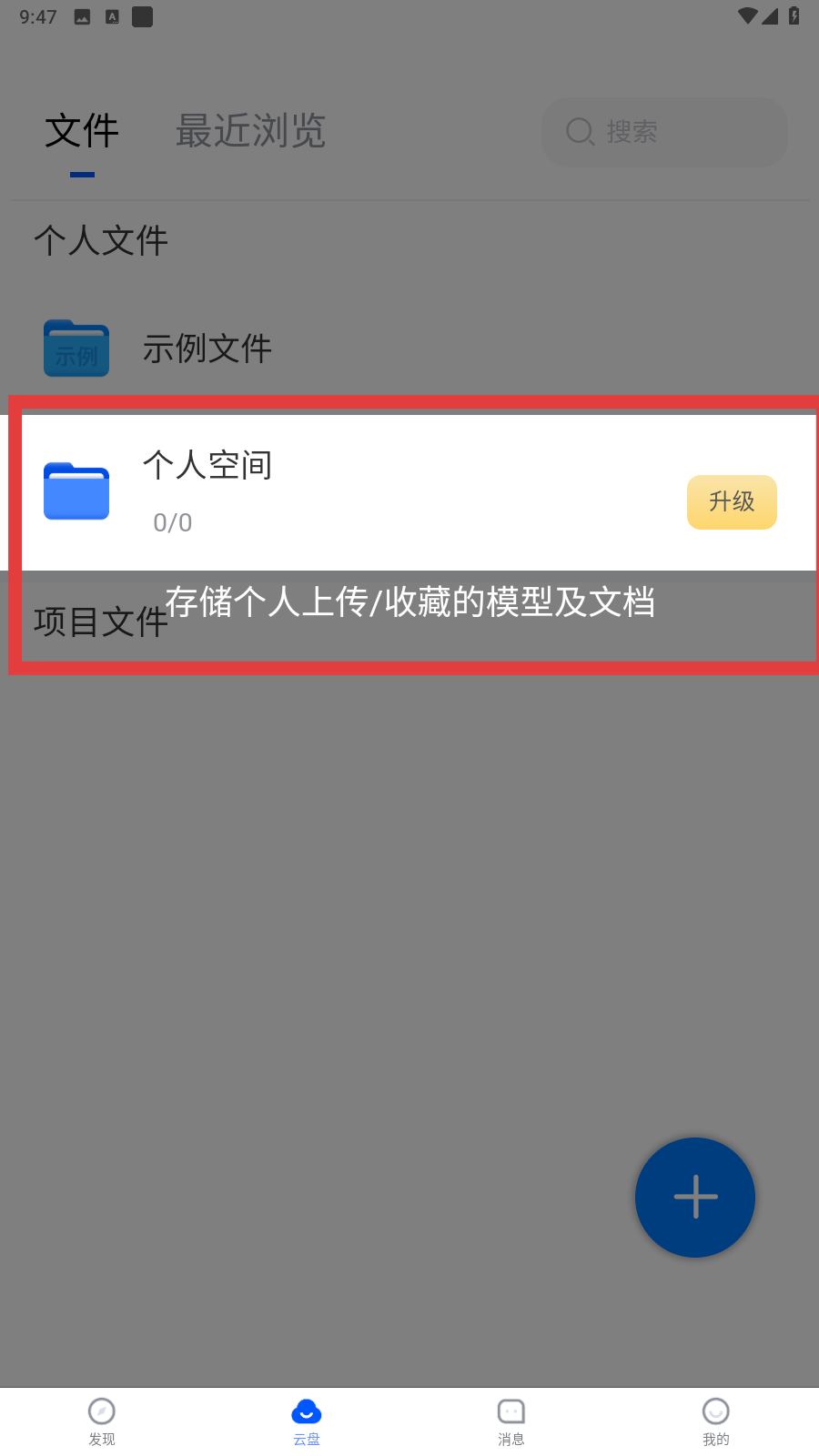Tap the blue plus add button
Screen dimensions: 819x1456
tap(695, 1198)
